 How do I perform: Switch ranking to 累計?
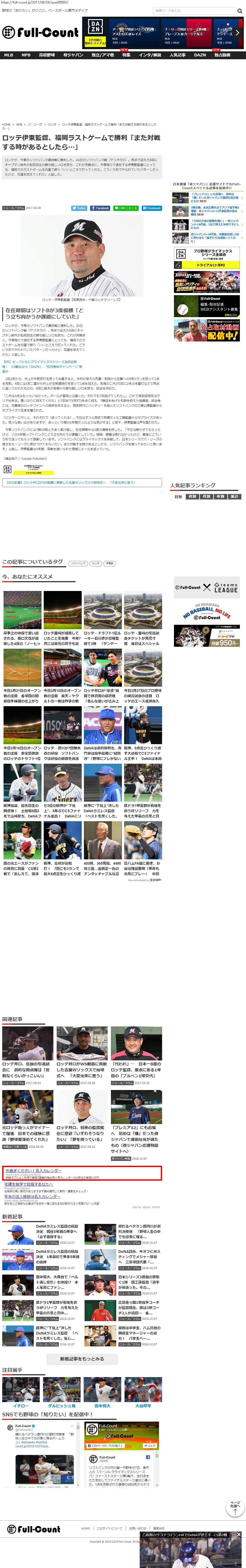[234, 497]
